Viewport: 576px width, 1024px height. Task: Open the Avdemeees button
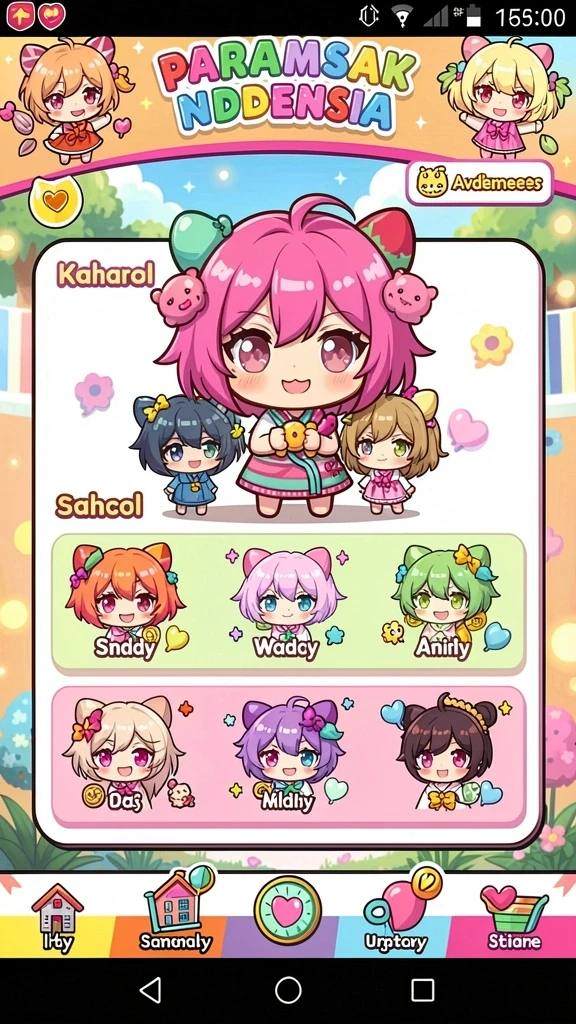click(x=479, y=182)
